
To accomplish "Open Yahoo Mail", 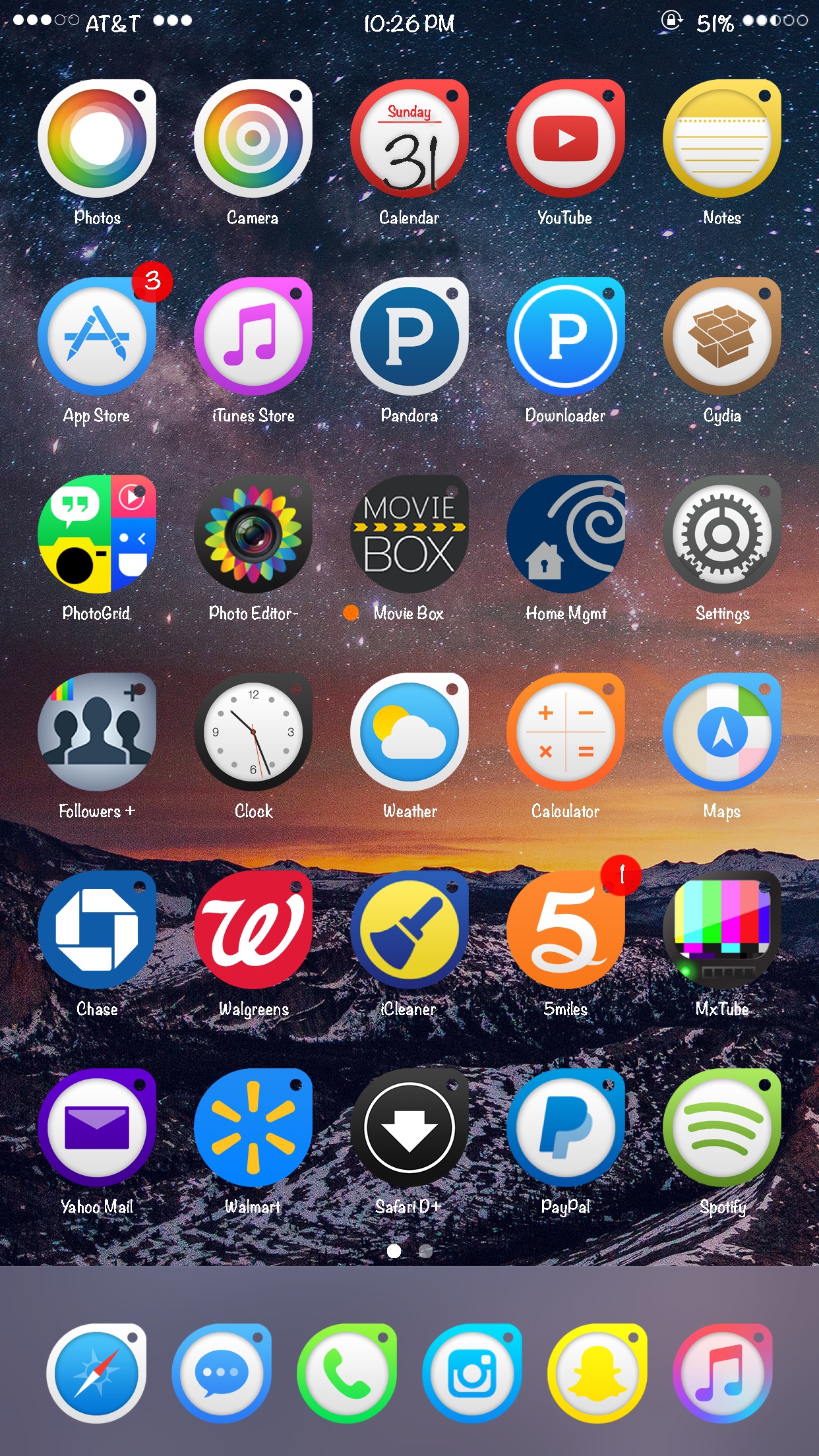I will (97, 1128).
